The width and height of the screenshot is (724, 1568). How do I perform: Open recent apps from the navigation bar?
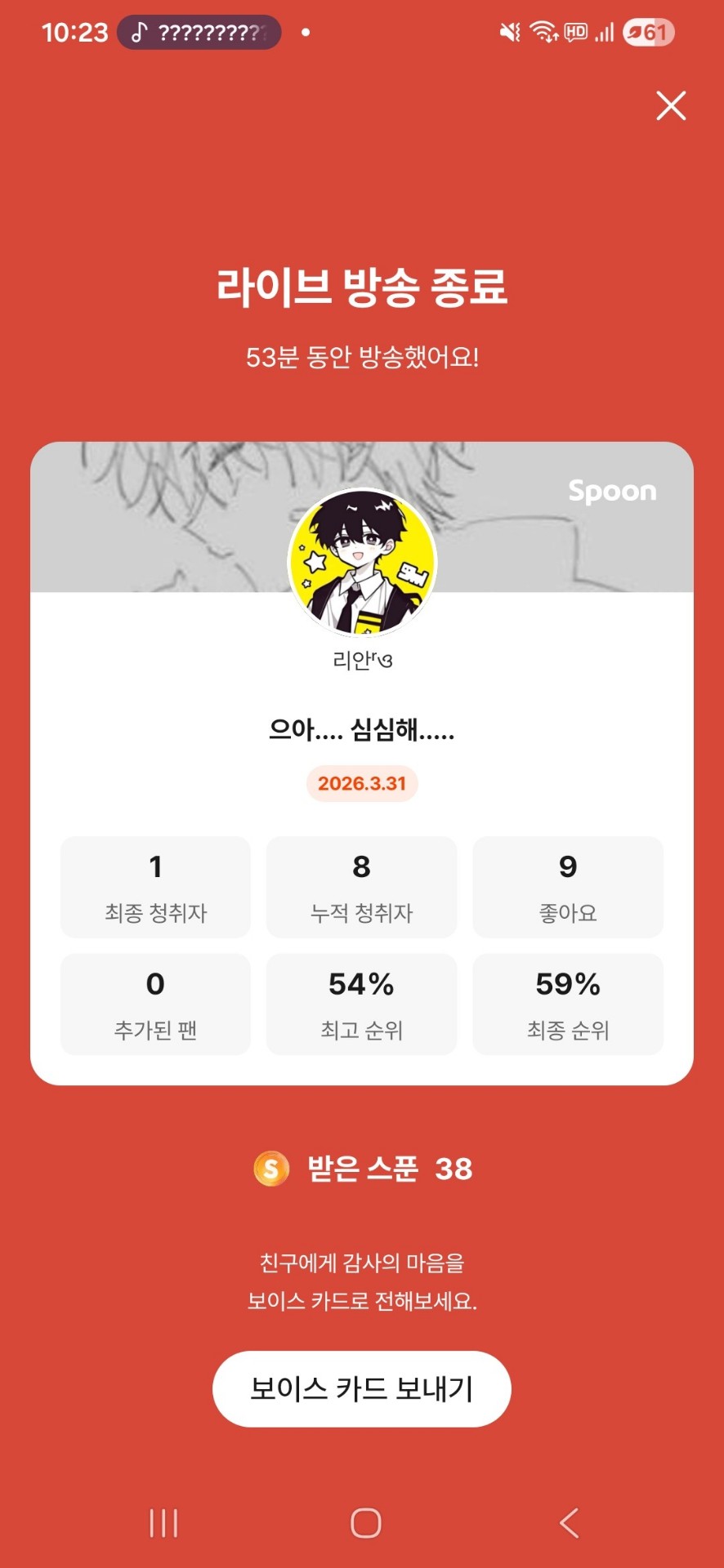click(x=163, y=1523)
